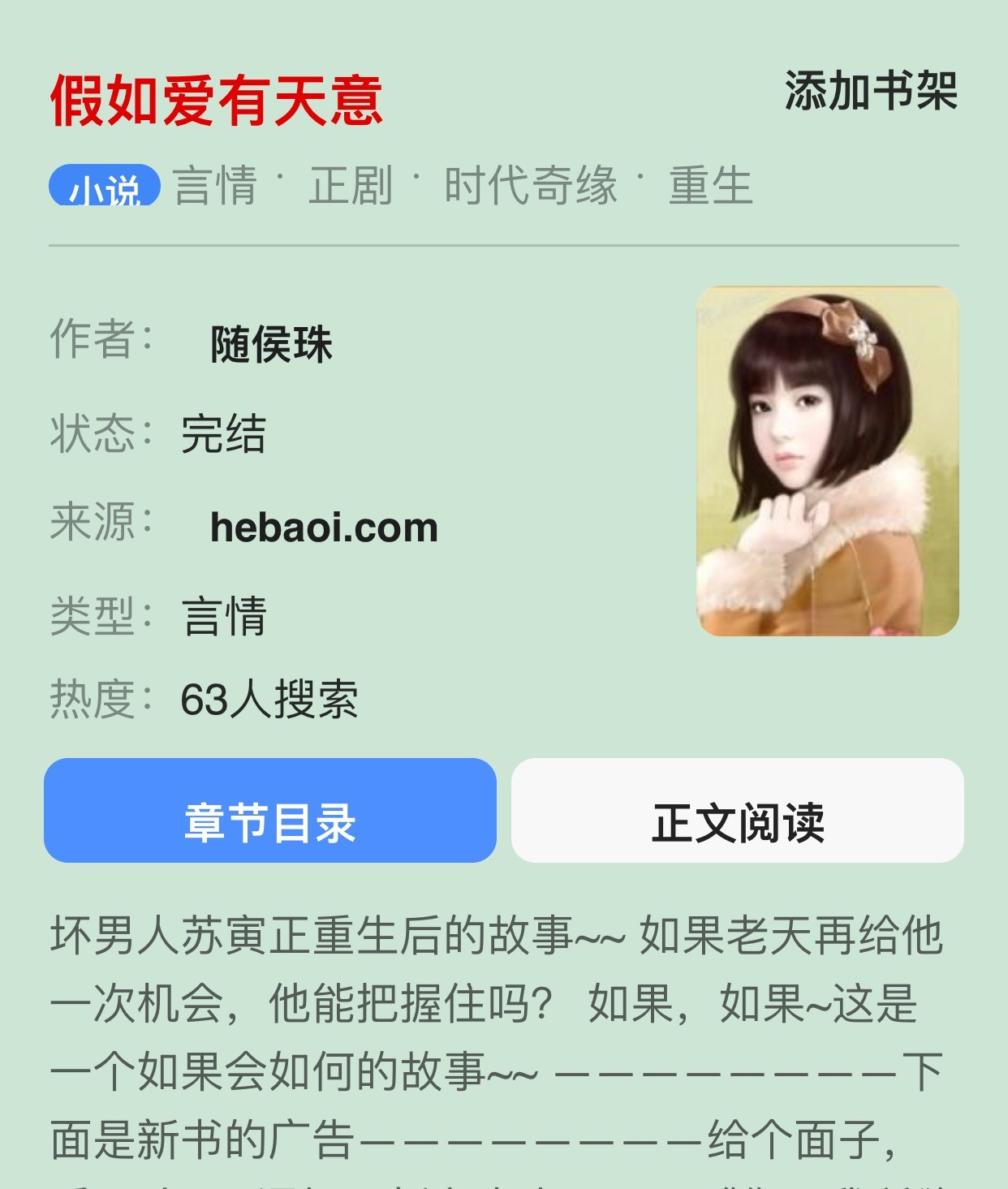
Task: View author 随侯珠's page
Action: click(271, 344)
